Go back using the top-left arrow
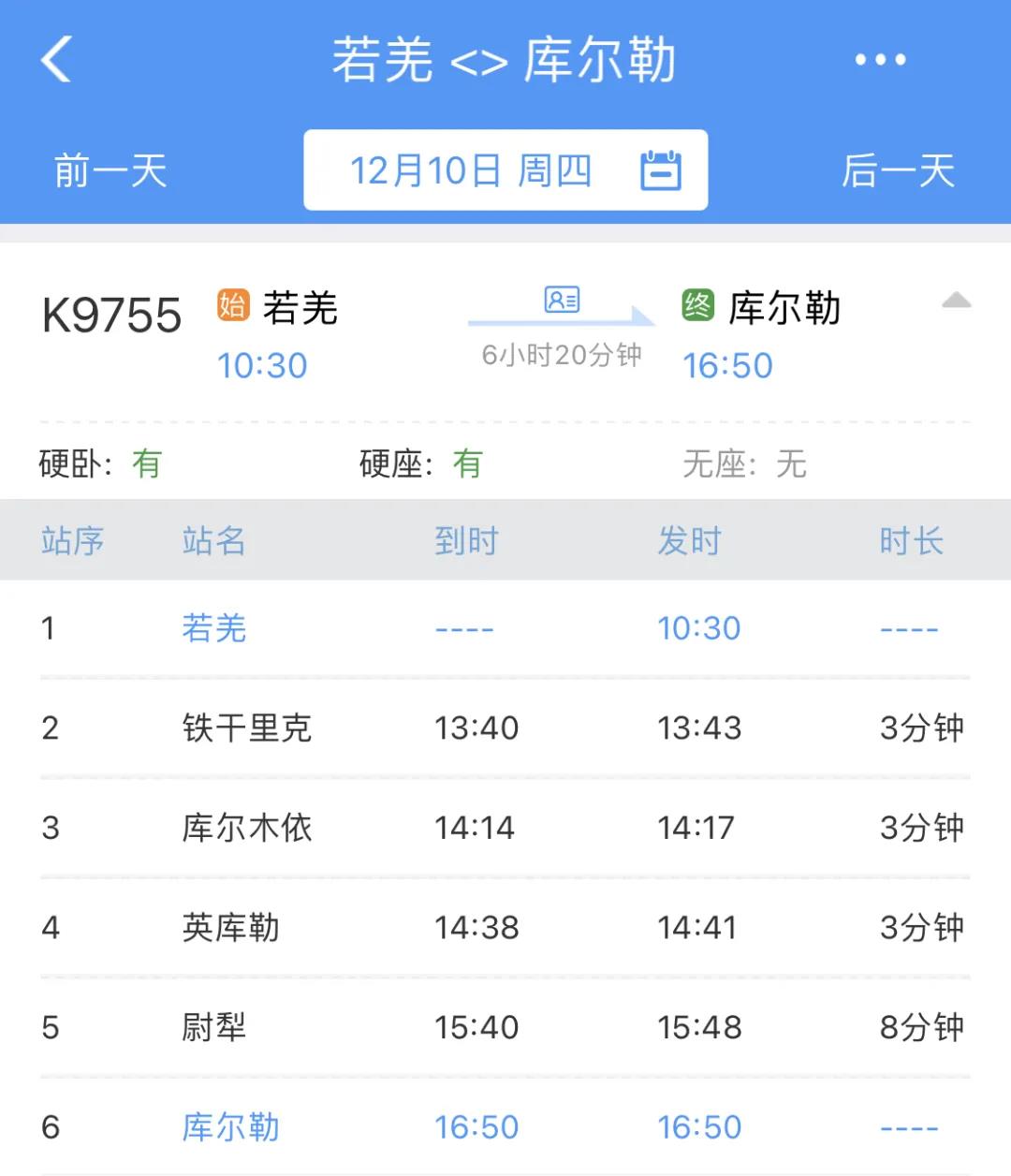Viewport: 1011px width, 1176px height. 57,60
